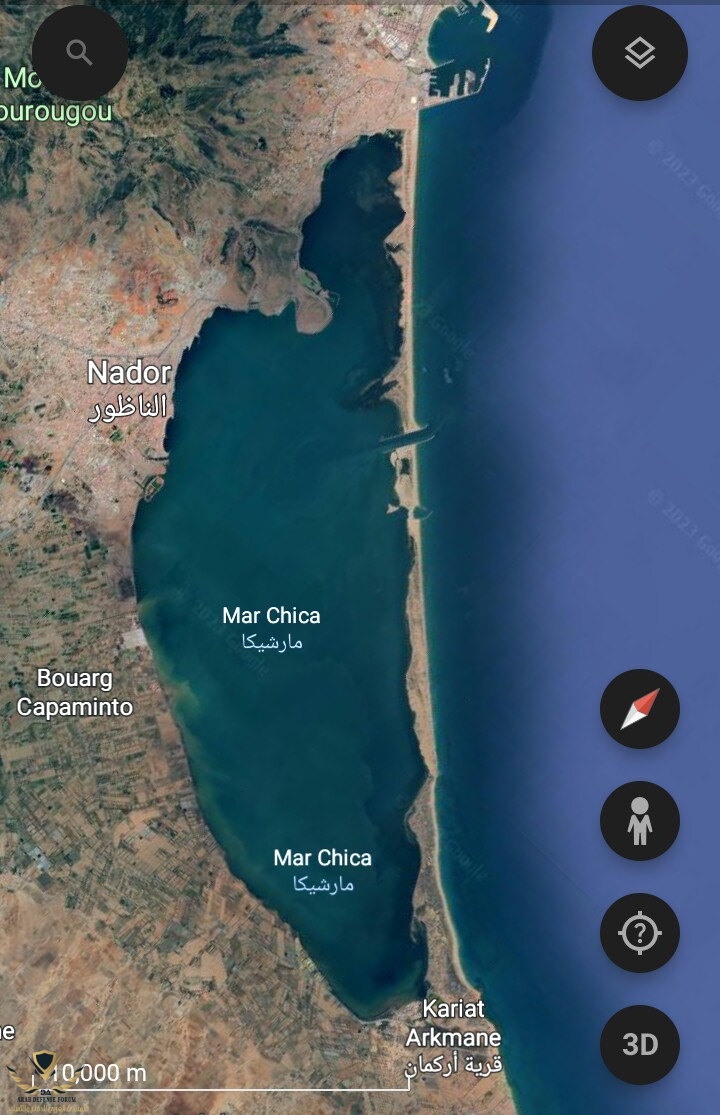Switch to 3D view

pyautogui.click(x=639, y=1045)
